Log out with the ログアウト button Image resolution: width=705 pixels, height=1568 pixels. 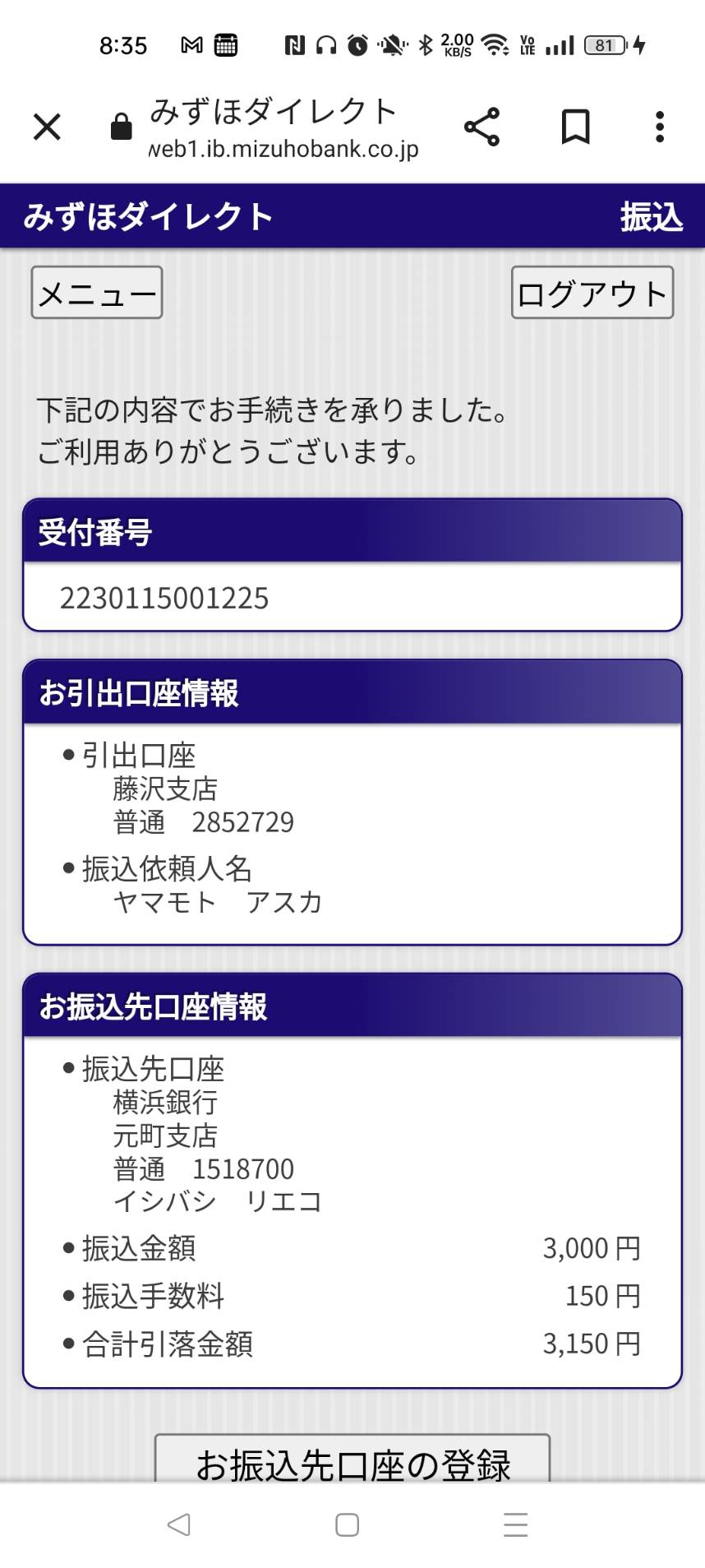(592, 292)
